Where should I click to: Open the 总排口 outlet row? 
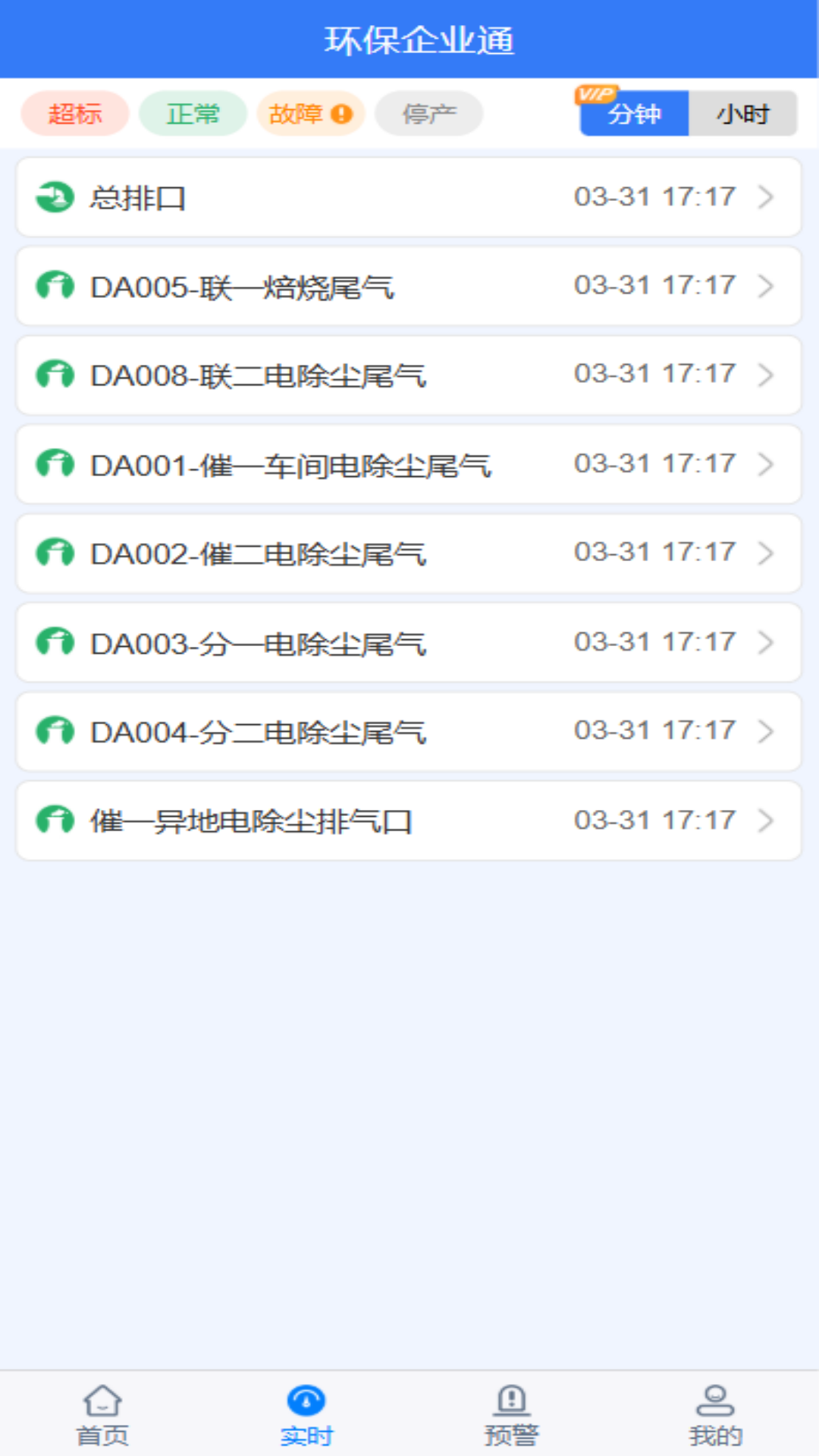tap(409, 197)
